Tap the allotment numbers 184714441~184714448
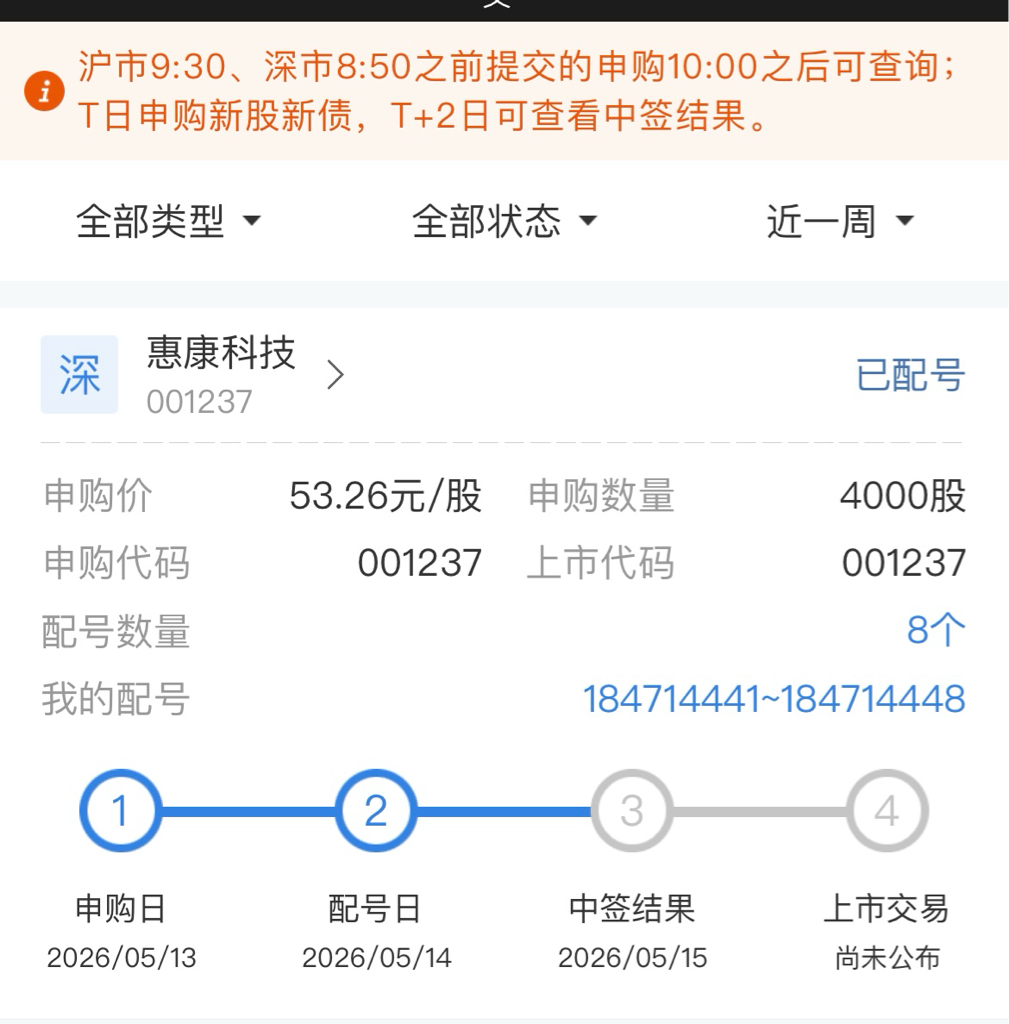The width and height of the screenshot is (1009, 1024). coord(774,699)
